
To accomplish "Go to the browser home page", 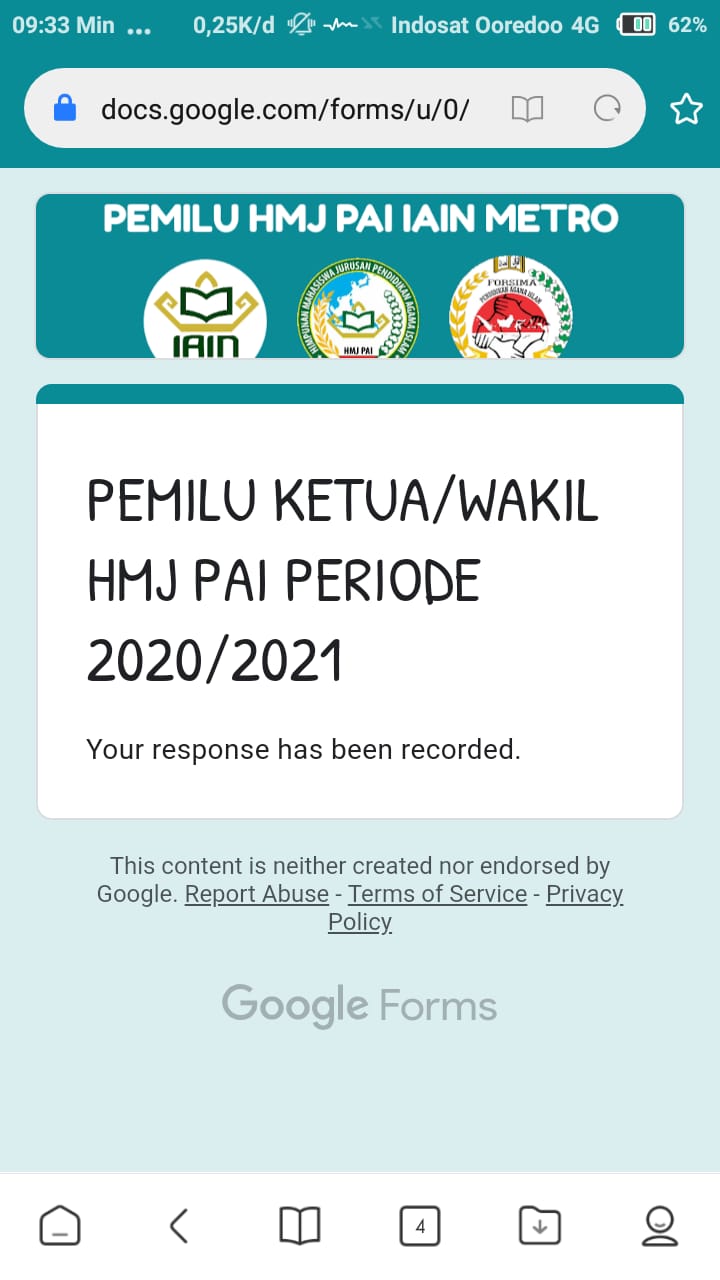I will pos(60,1225).
